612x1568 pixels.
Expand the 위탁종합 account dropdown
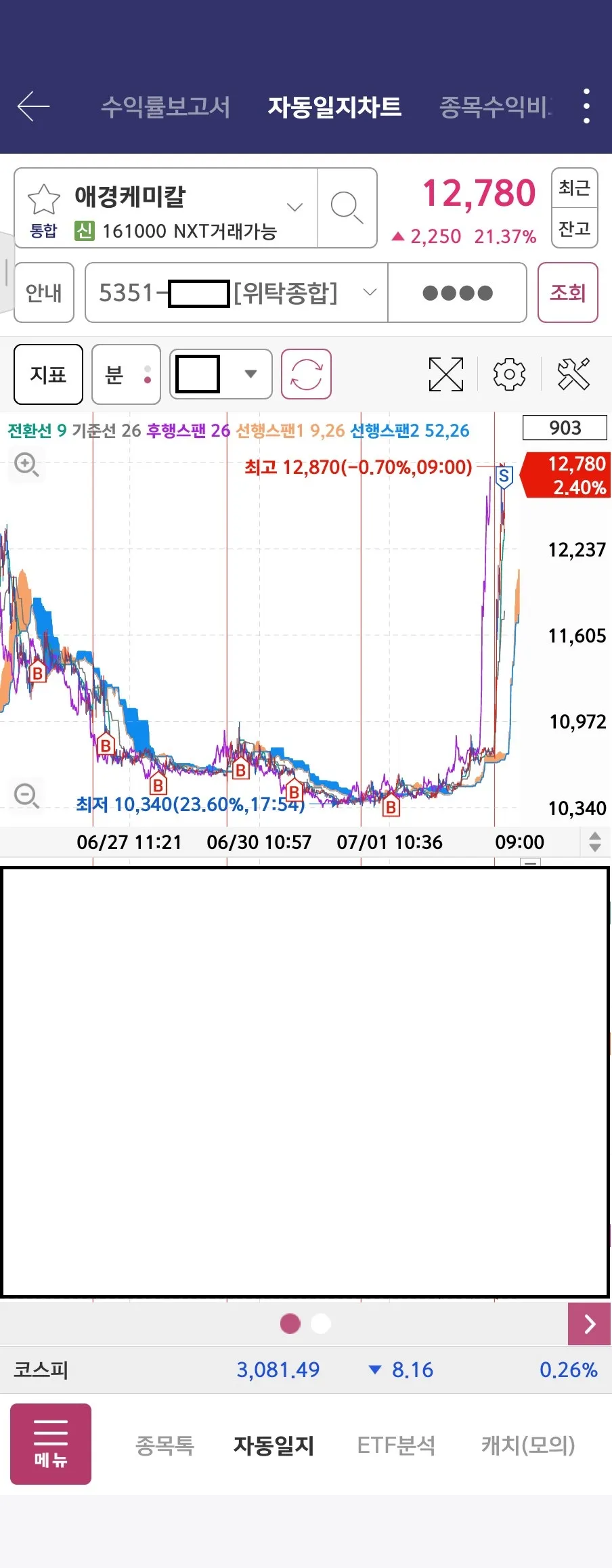click(x=370, y=292)
